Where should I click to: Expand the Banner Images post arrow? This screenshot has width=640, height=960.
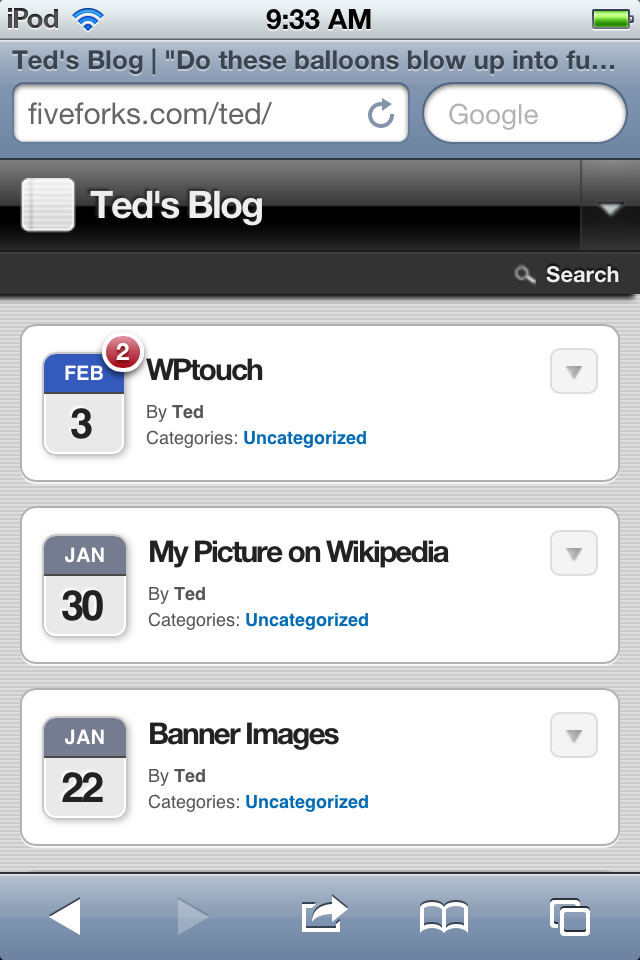click(x=573, y=736)
